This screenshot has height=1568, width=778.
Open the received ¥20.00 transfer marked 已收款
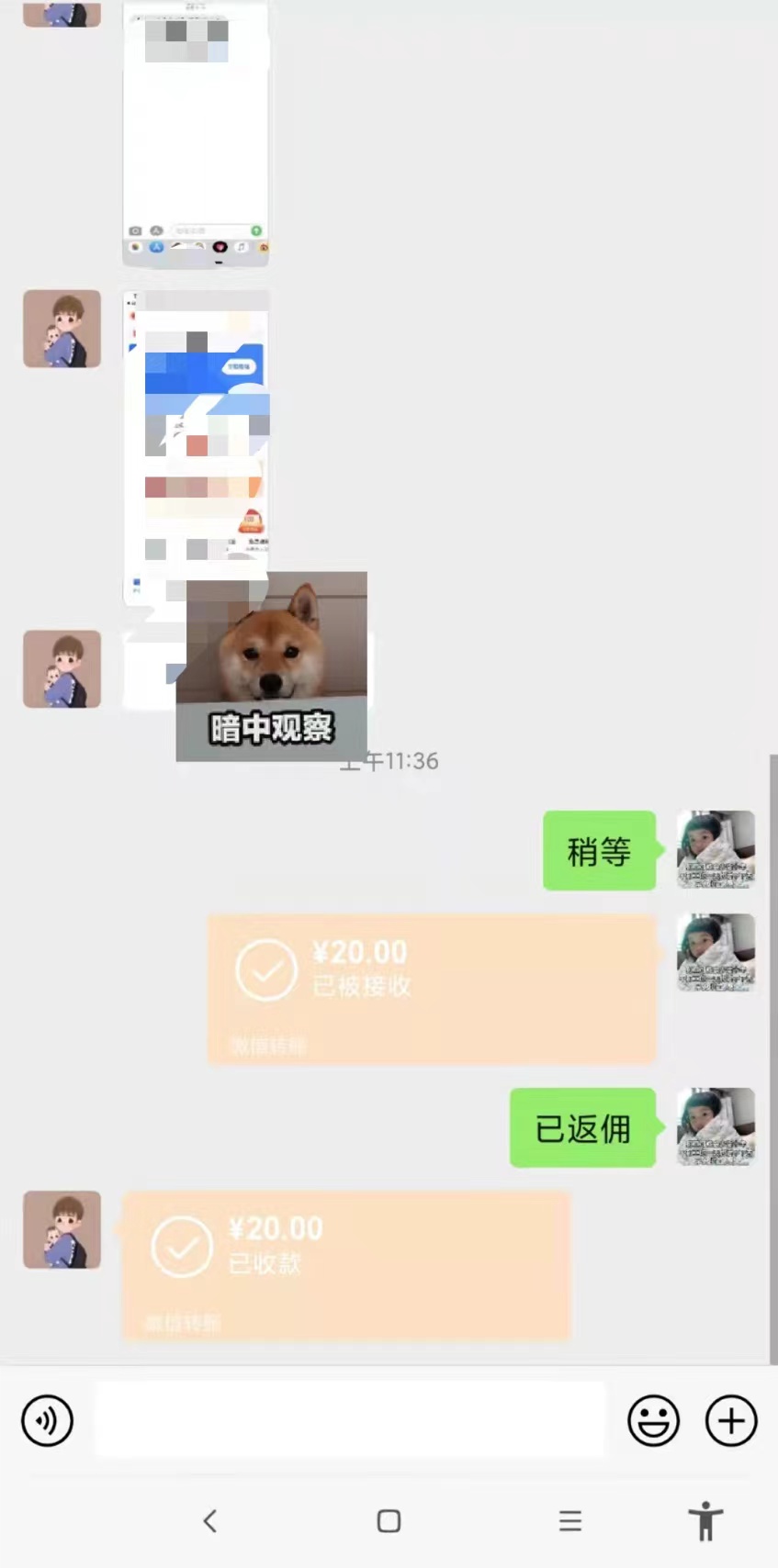click(x=346, y=1266)
